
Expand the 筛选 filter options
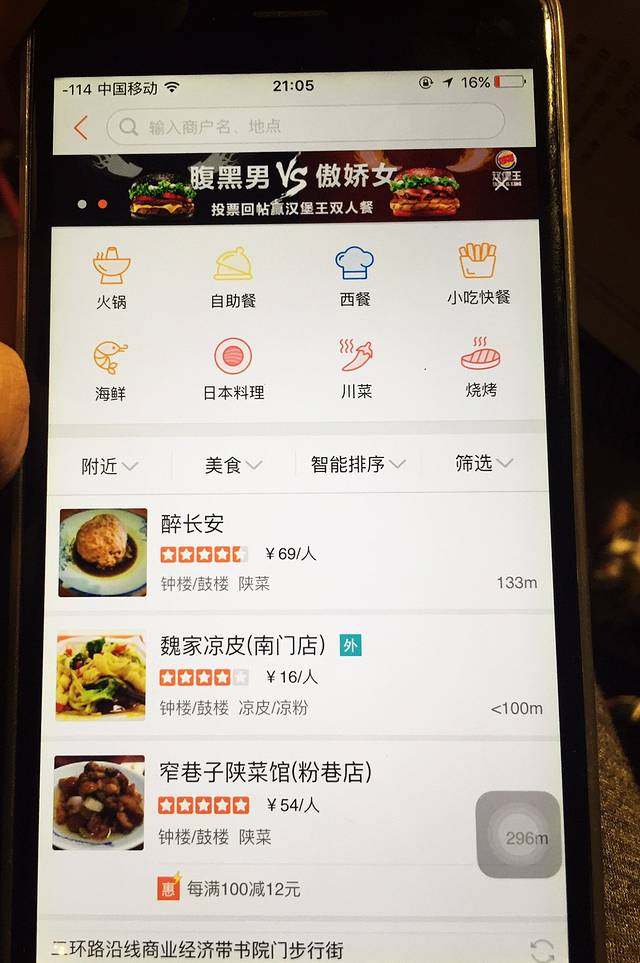coord(483,463)
